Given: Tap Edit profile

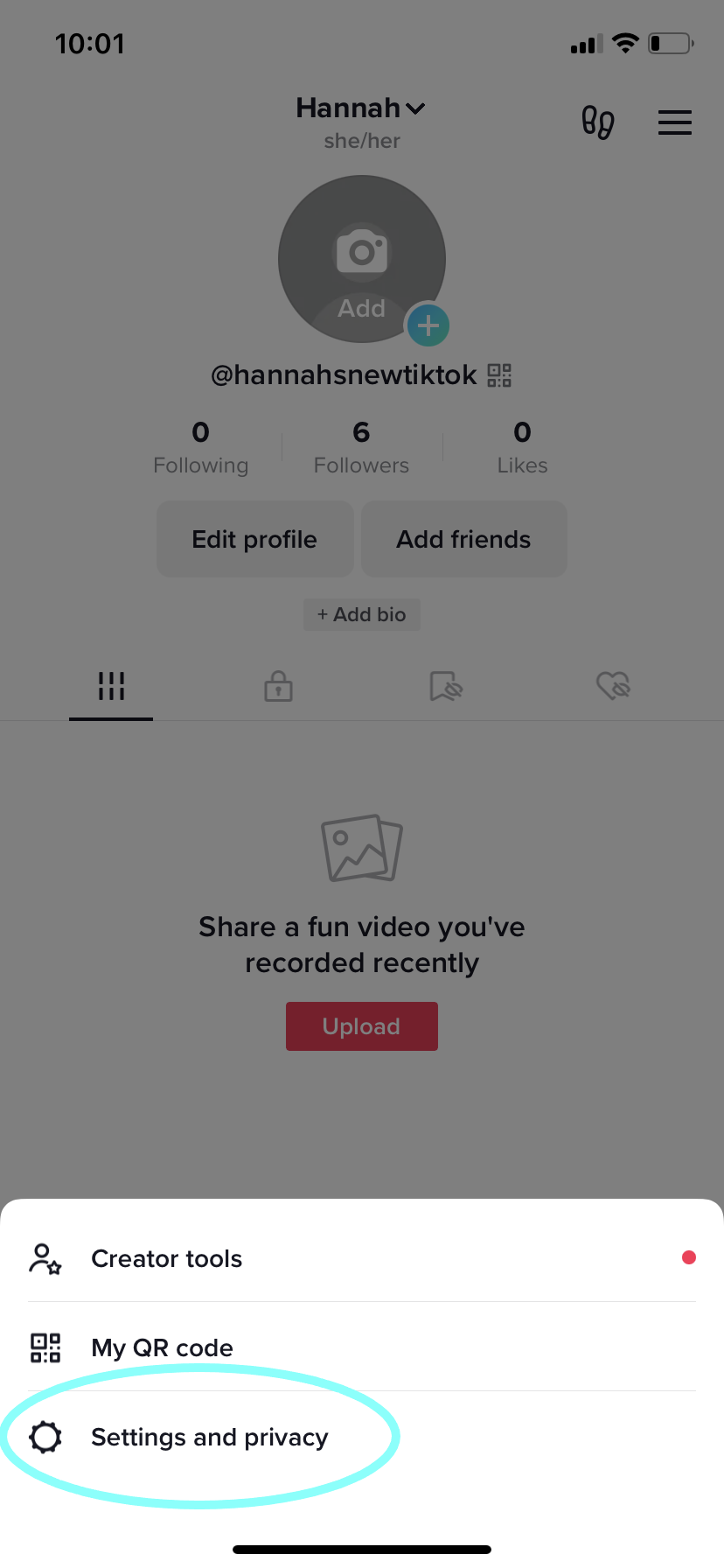Looking at the screenshot, I should pos(254,539).
